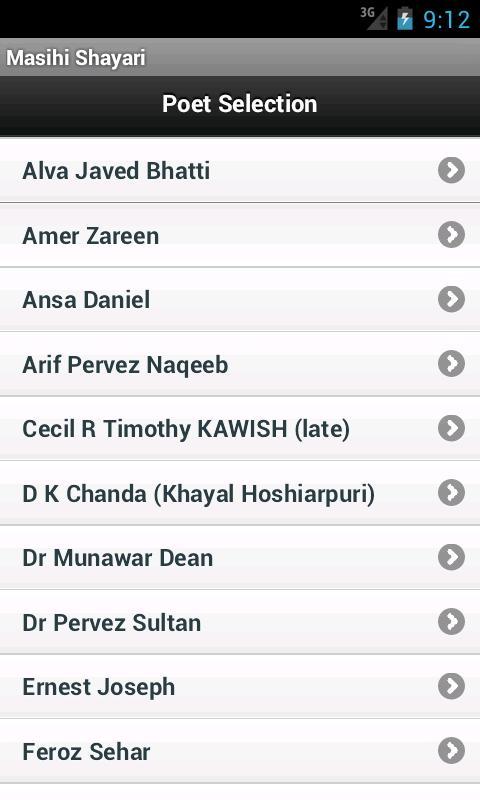Tap the Dr Pervez Sultan row

[x=240, y=622]
